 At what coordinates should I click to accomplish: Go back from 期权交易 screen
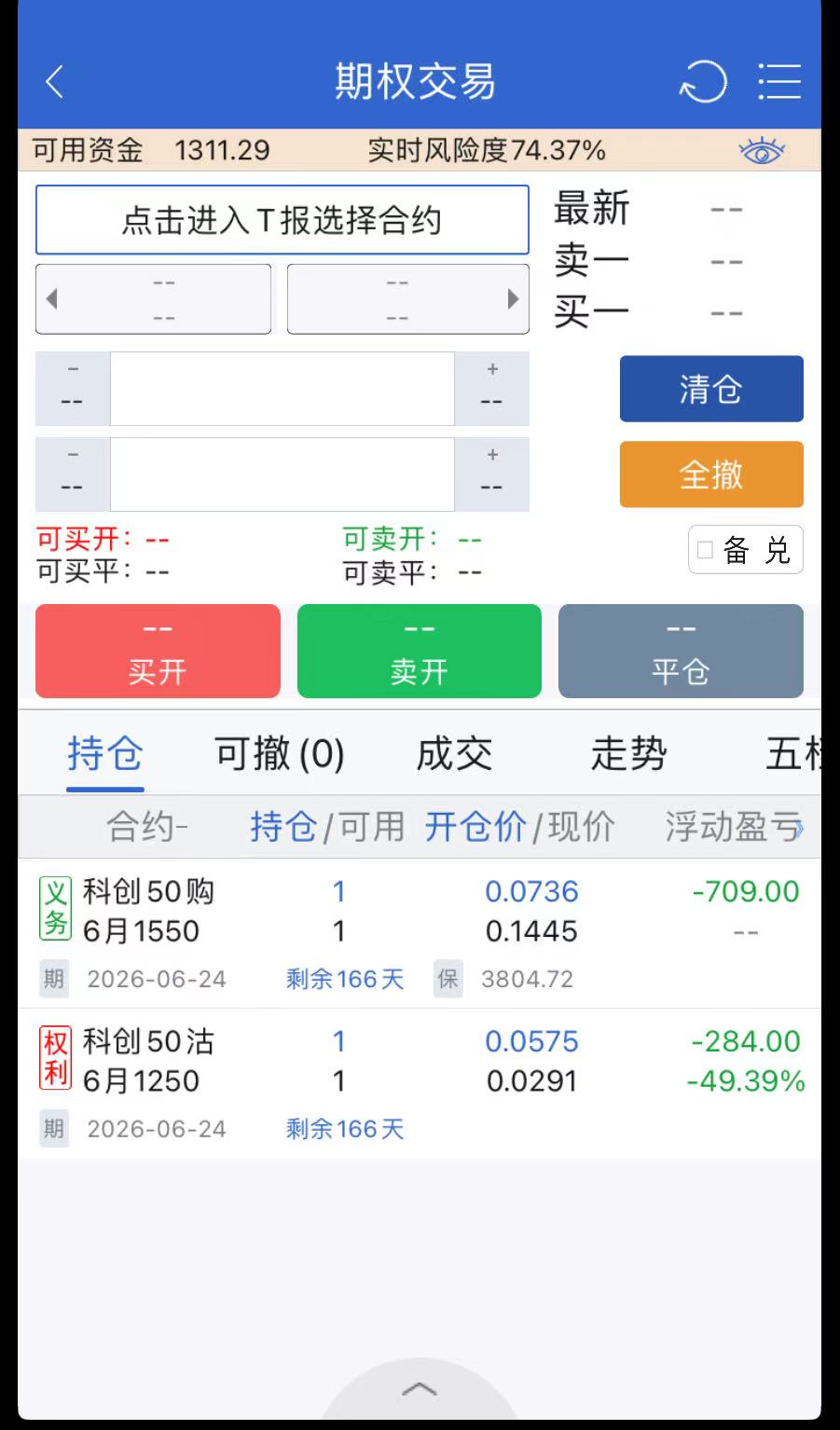[x=54, y=82]
